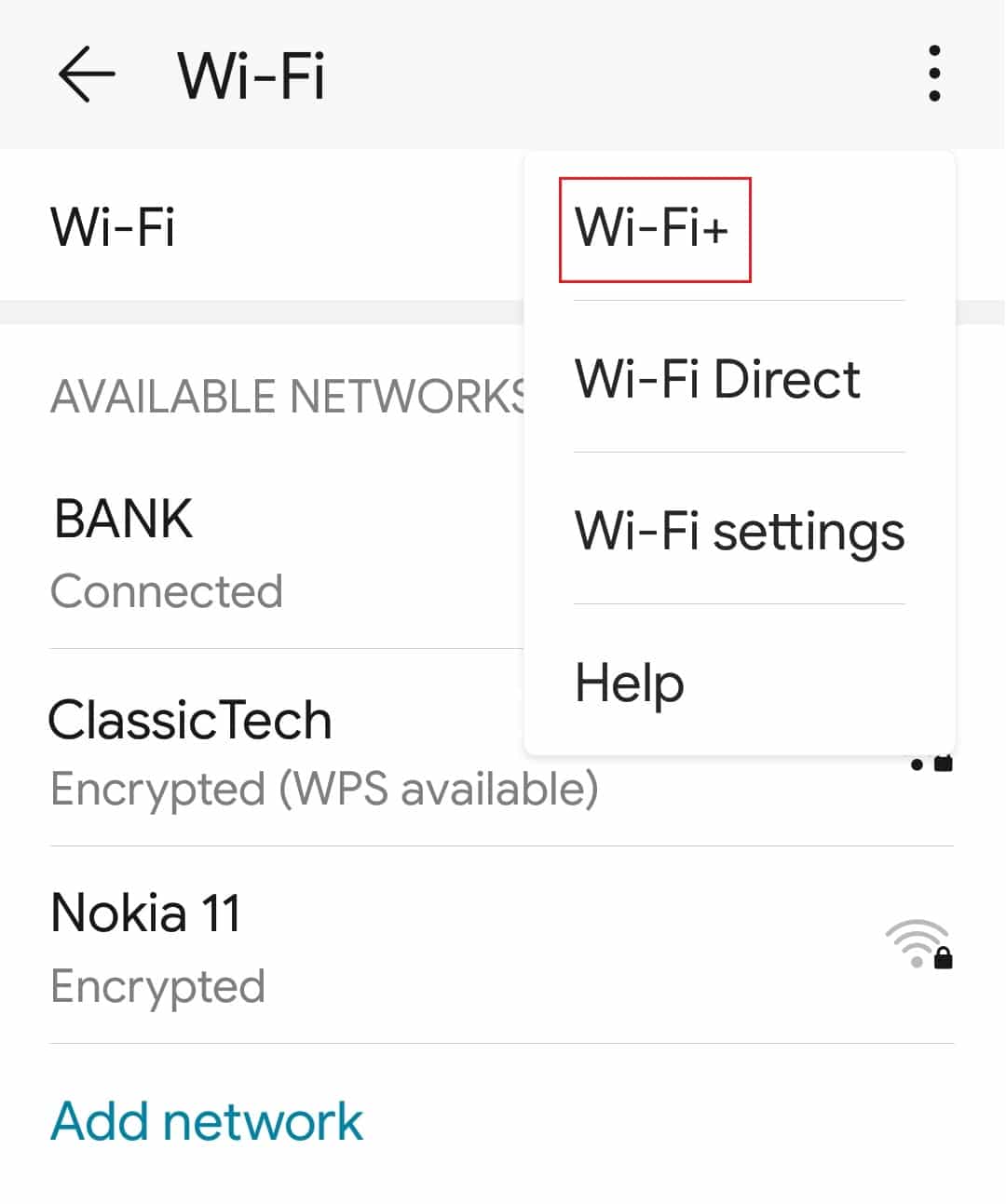Image resolution: width=1006 pixels, height=1204 pixels.
Task: Tap the lock icon on Nokia 11 network
Action: coord(945,960)
